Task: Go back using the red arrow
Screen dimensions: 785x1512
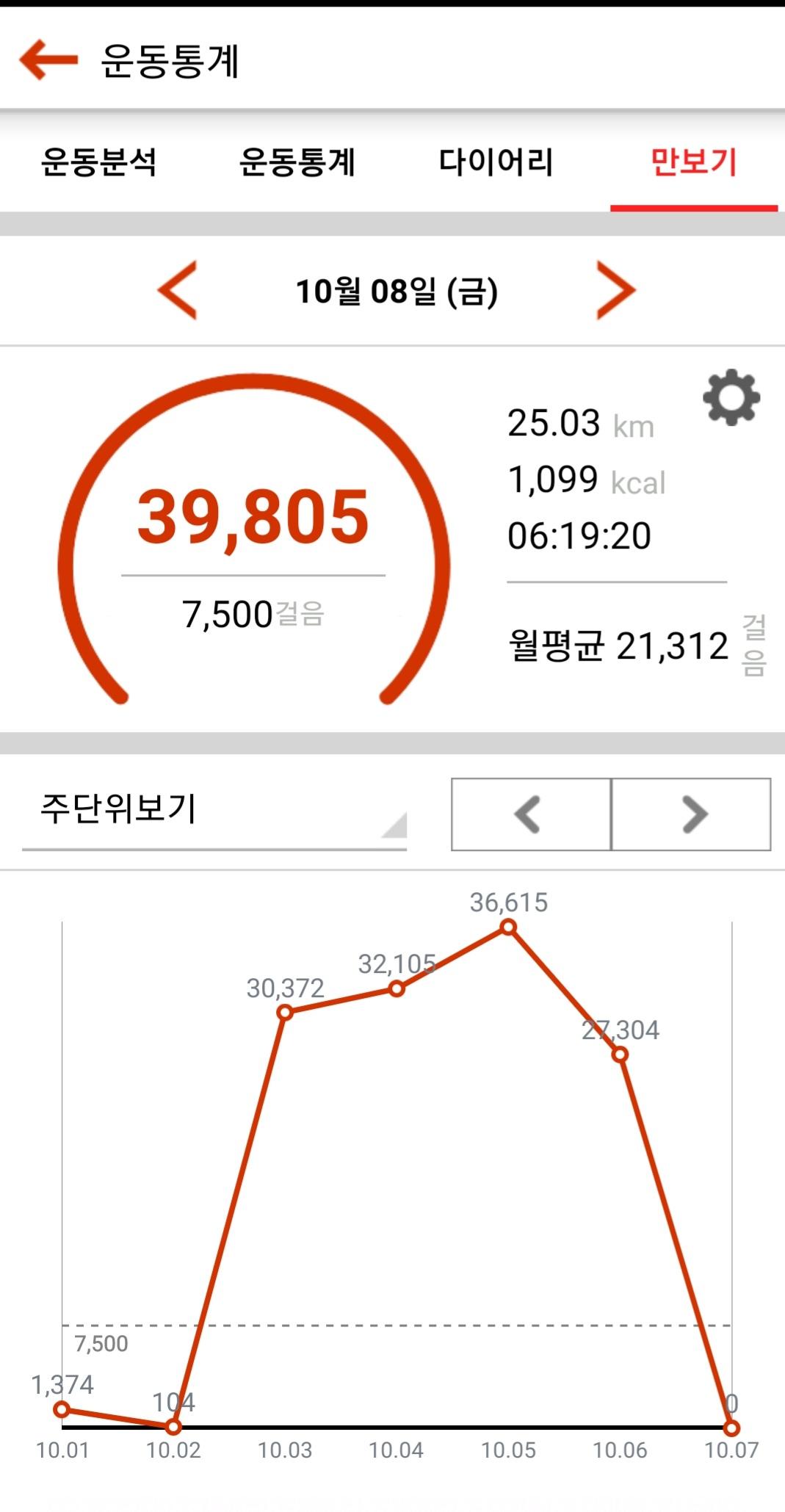Action: (x=48, y=60)
